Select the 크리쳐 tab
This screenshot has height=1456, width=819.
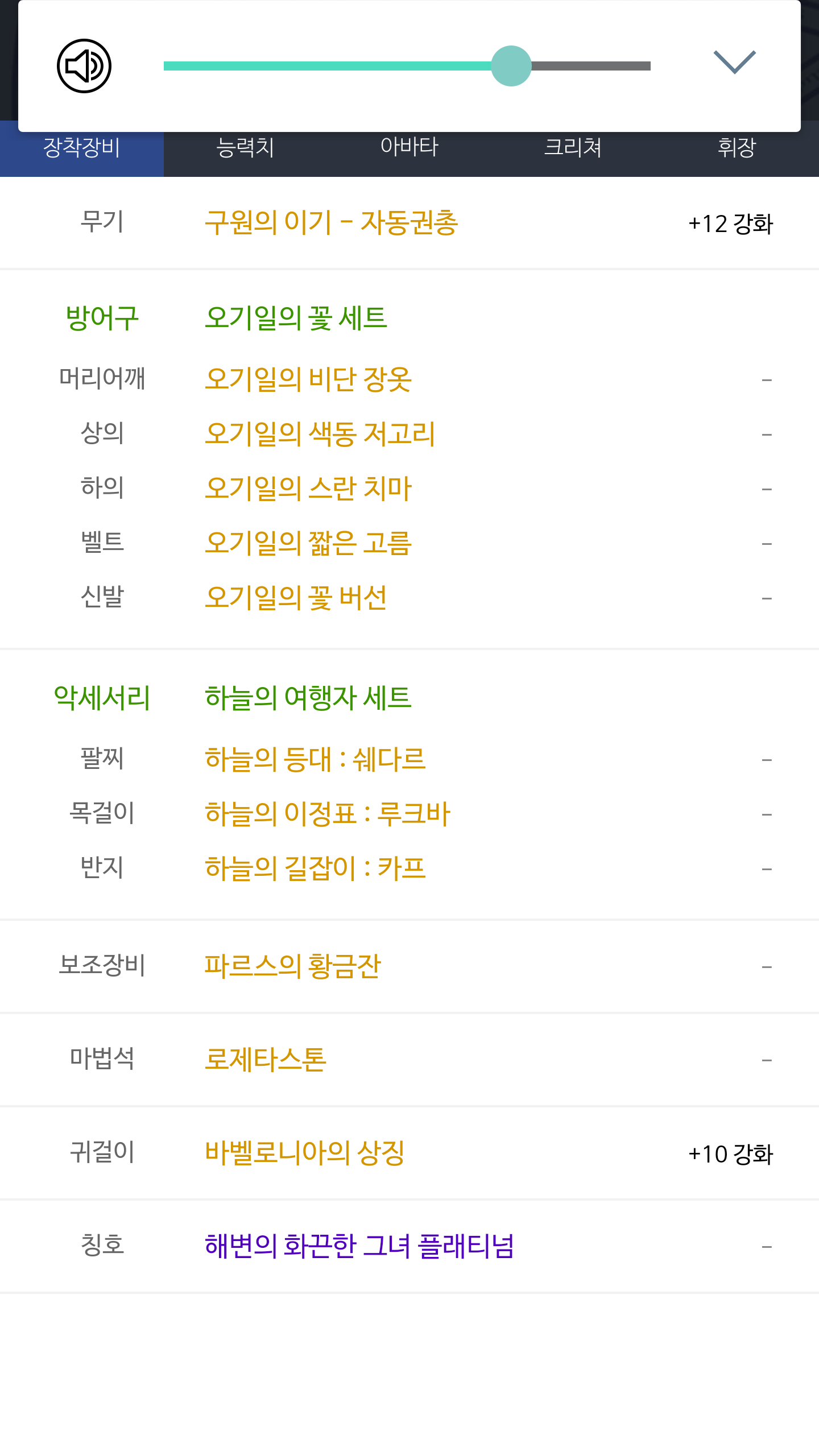(x=573, y=148)
